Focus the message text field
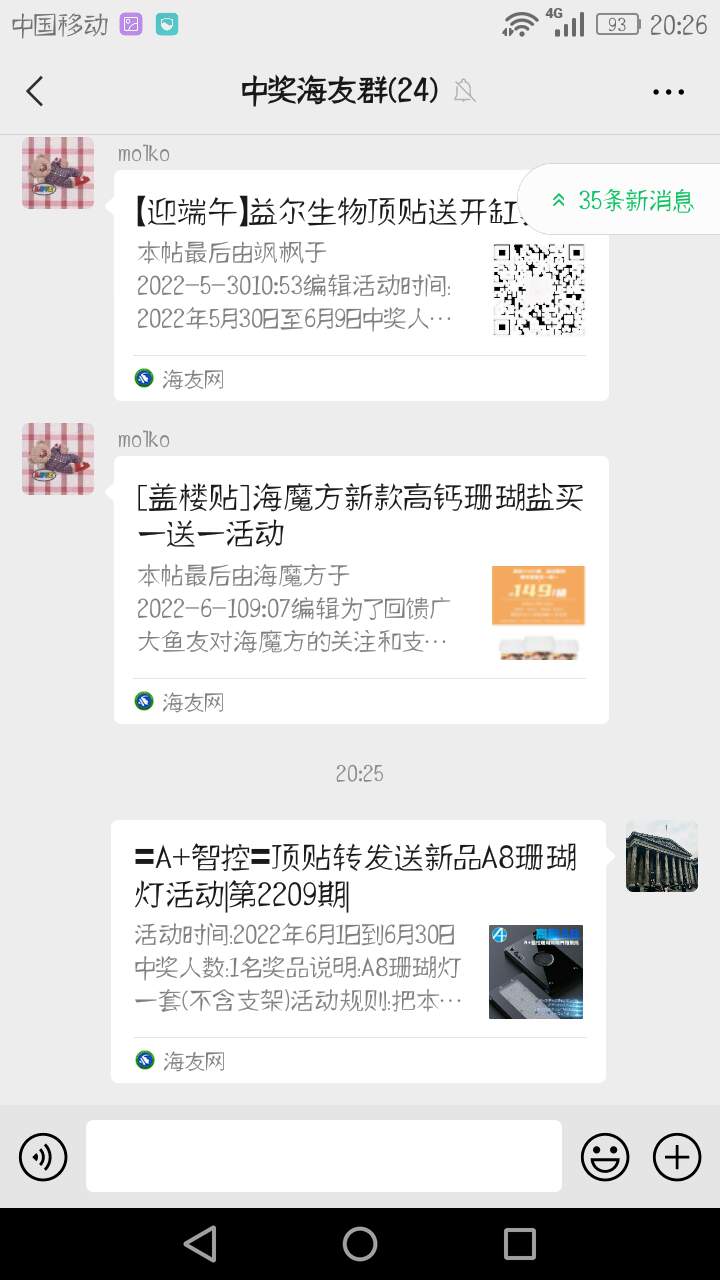The image size is (720, 1280). pyautogui.click(x=323, y=1156)
